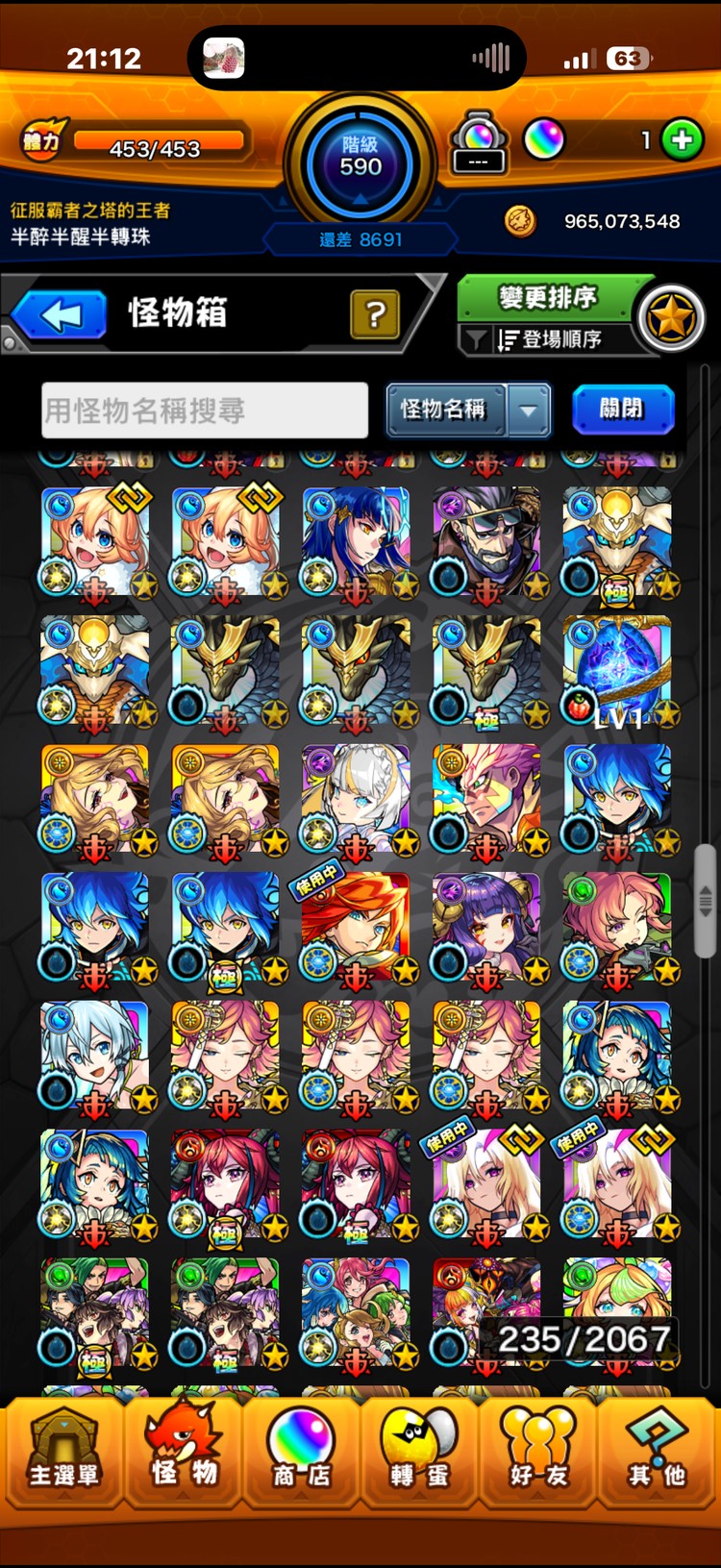
Task: Open the 好友 friends tab
Action: click(538, 1454)
